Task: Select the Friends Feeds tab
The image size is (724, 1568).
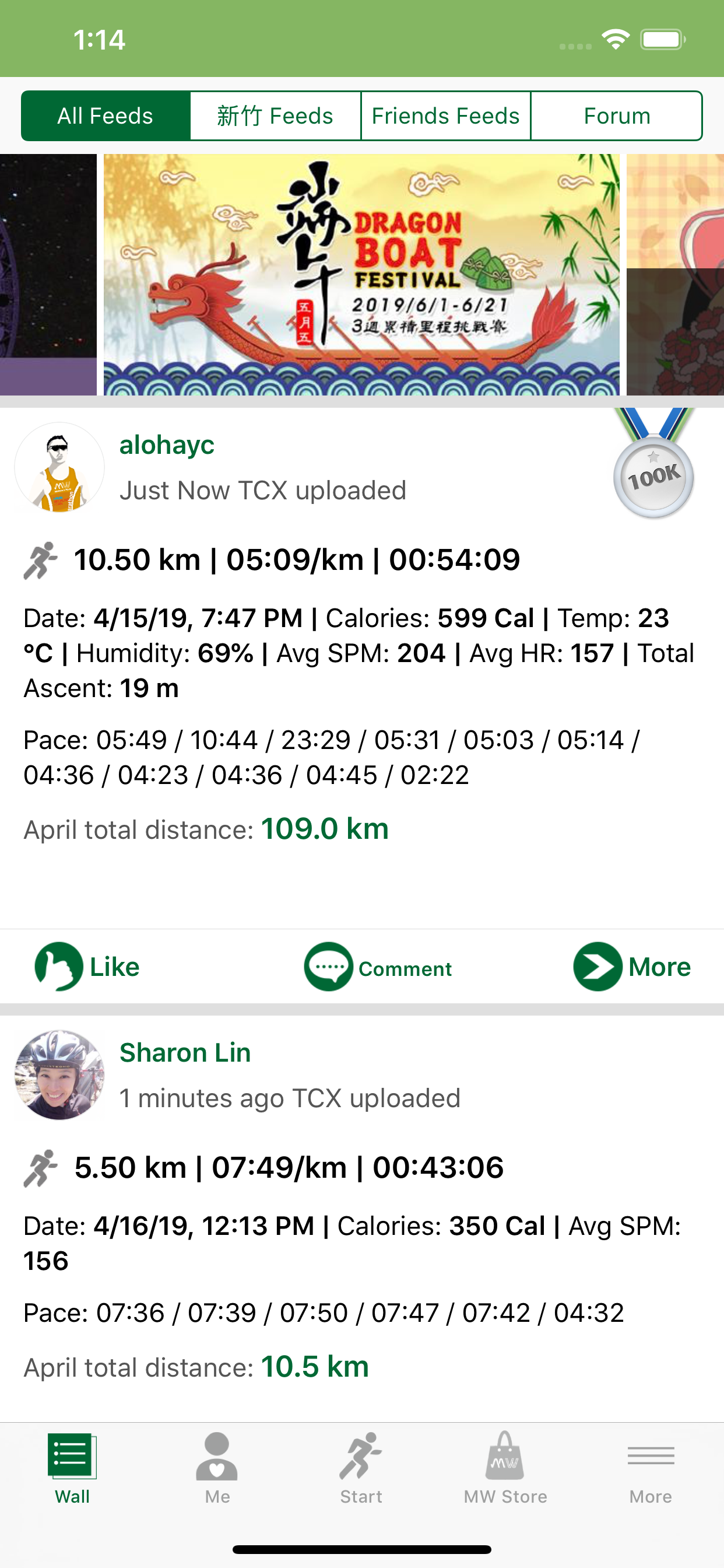Action: coord(445,116)
